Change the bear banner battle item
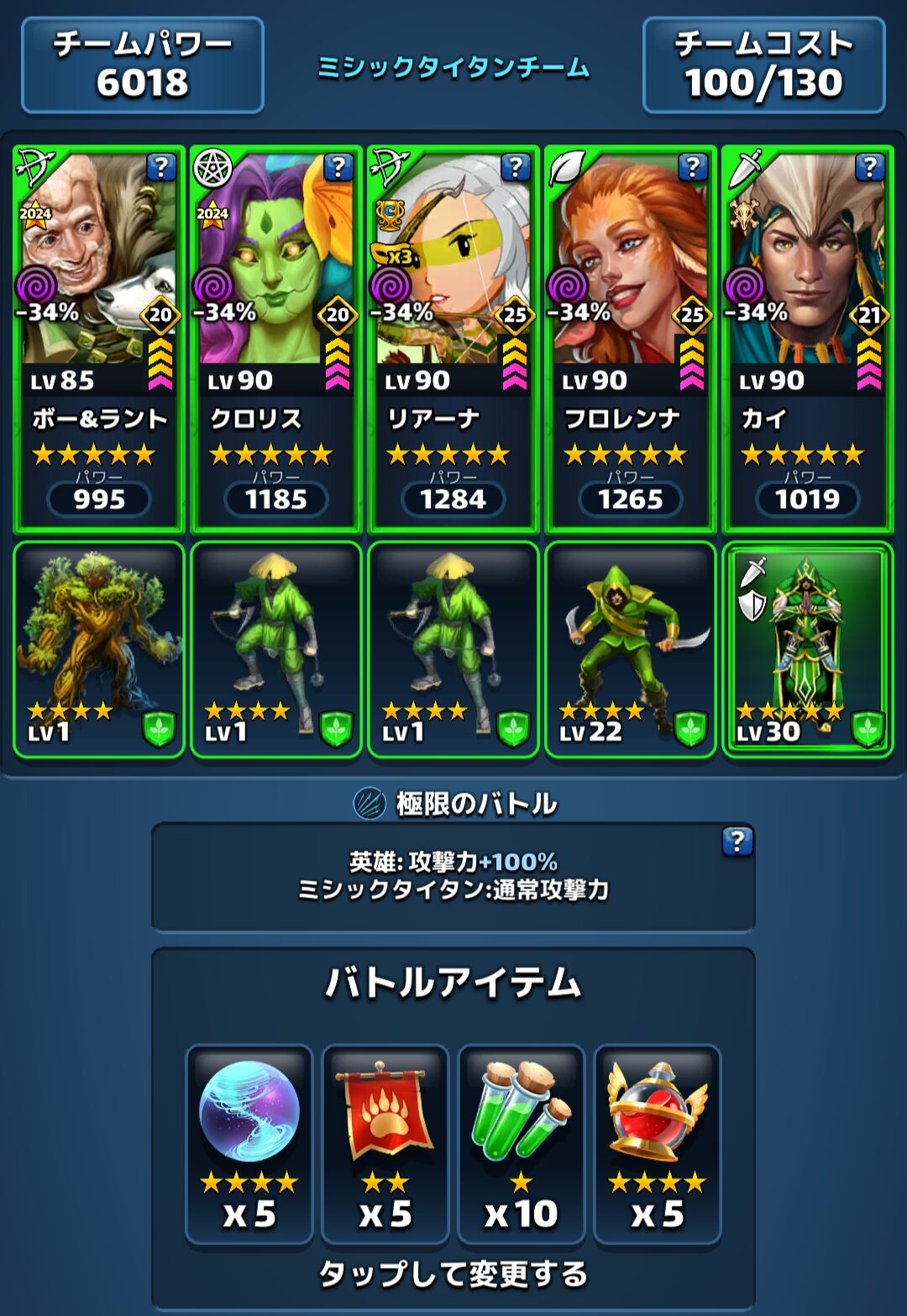Image resolution: width=907 pixels, height=1316 pixels. [385, 1144]
